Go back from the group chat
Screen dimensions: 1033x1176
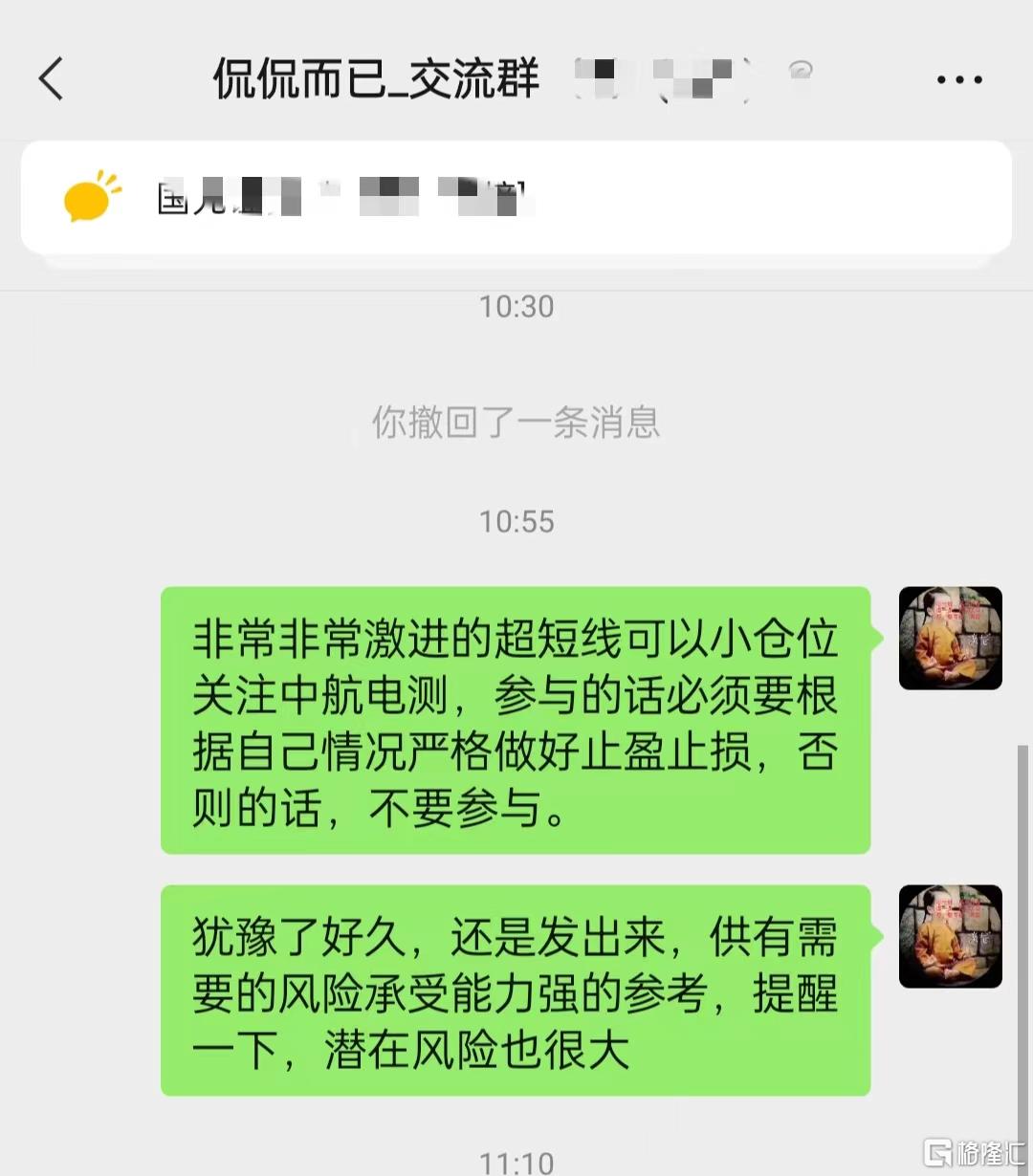pyautogui.click(x=52, y=78)
